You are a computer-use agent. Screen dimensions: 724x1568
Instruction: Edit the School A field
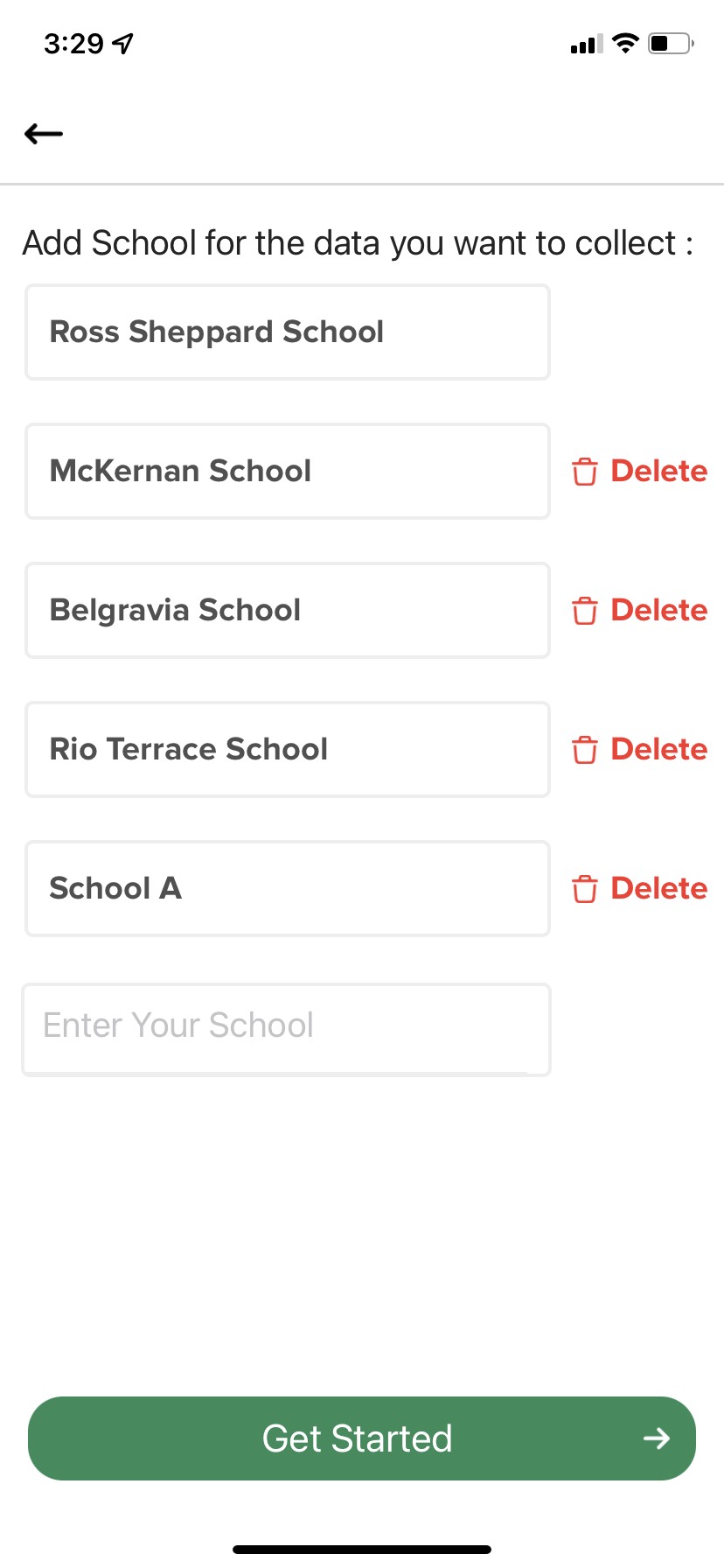point(288,888)
